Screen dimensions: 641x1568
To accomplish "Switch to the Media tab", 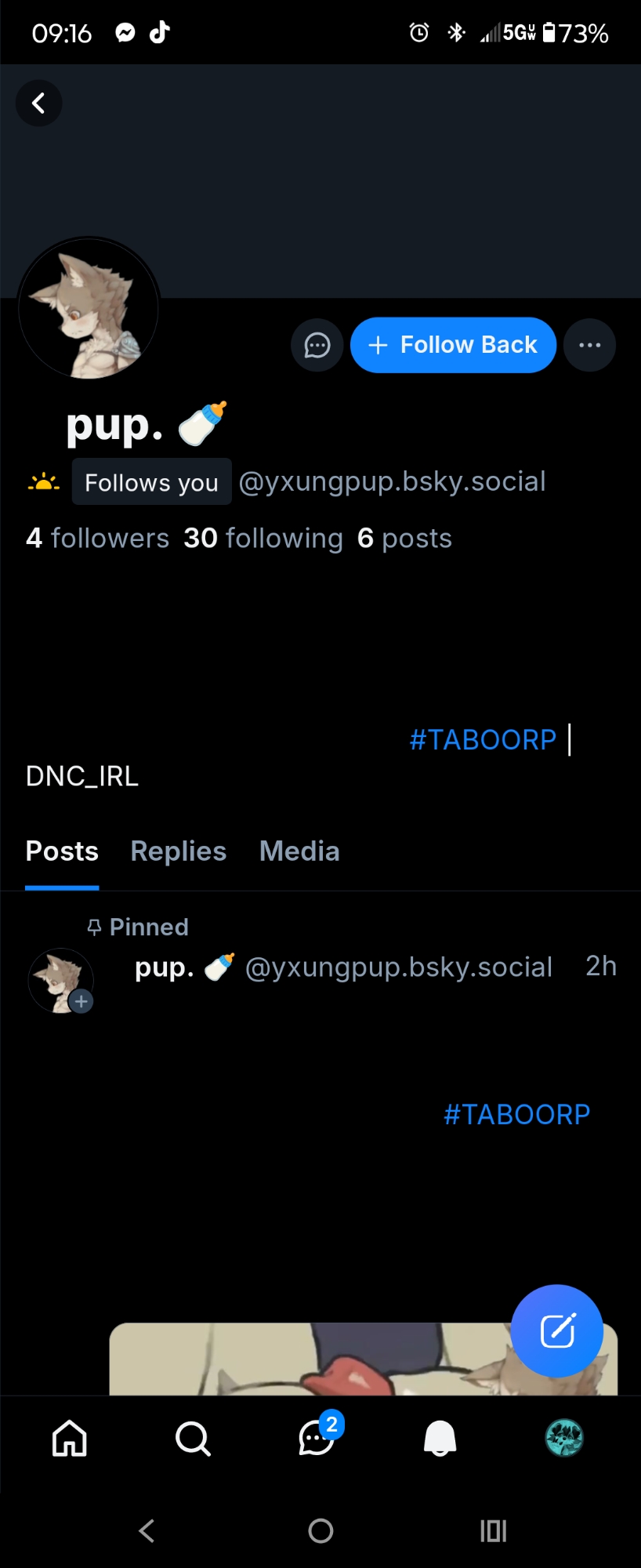I will pyautogui.click(x=299, y=851).
